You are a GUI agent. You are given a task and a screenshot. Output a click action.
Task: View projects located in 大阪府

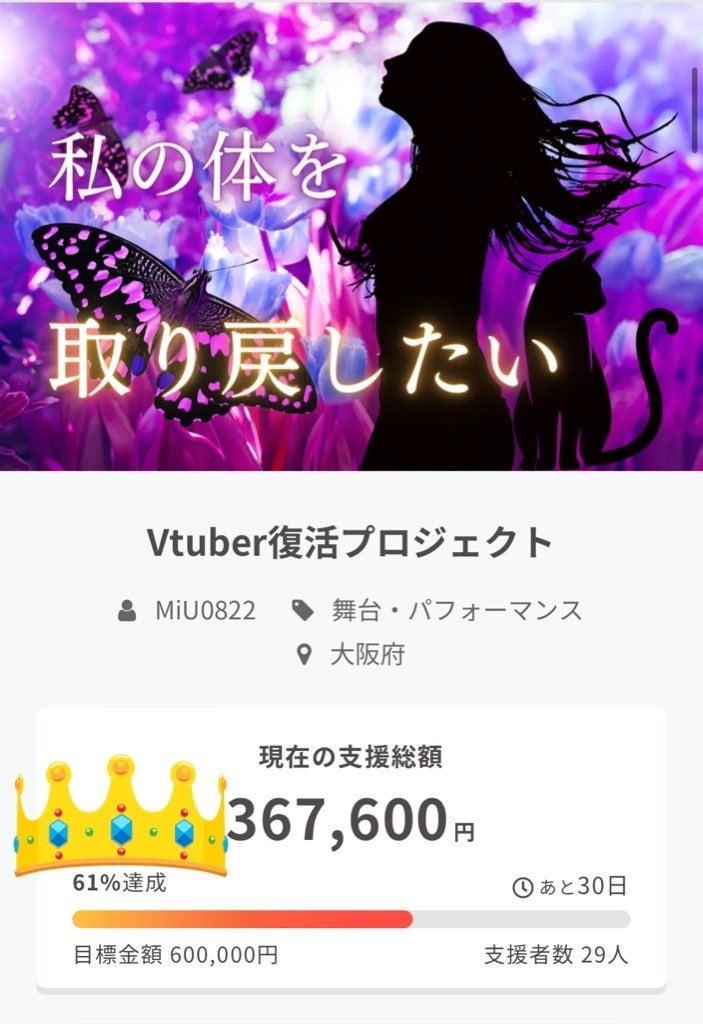pos(367,656)
